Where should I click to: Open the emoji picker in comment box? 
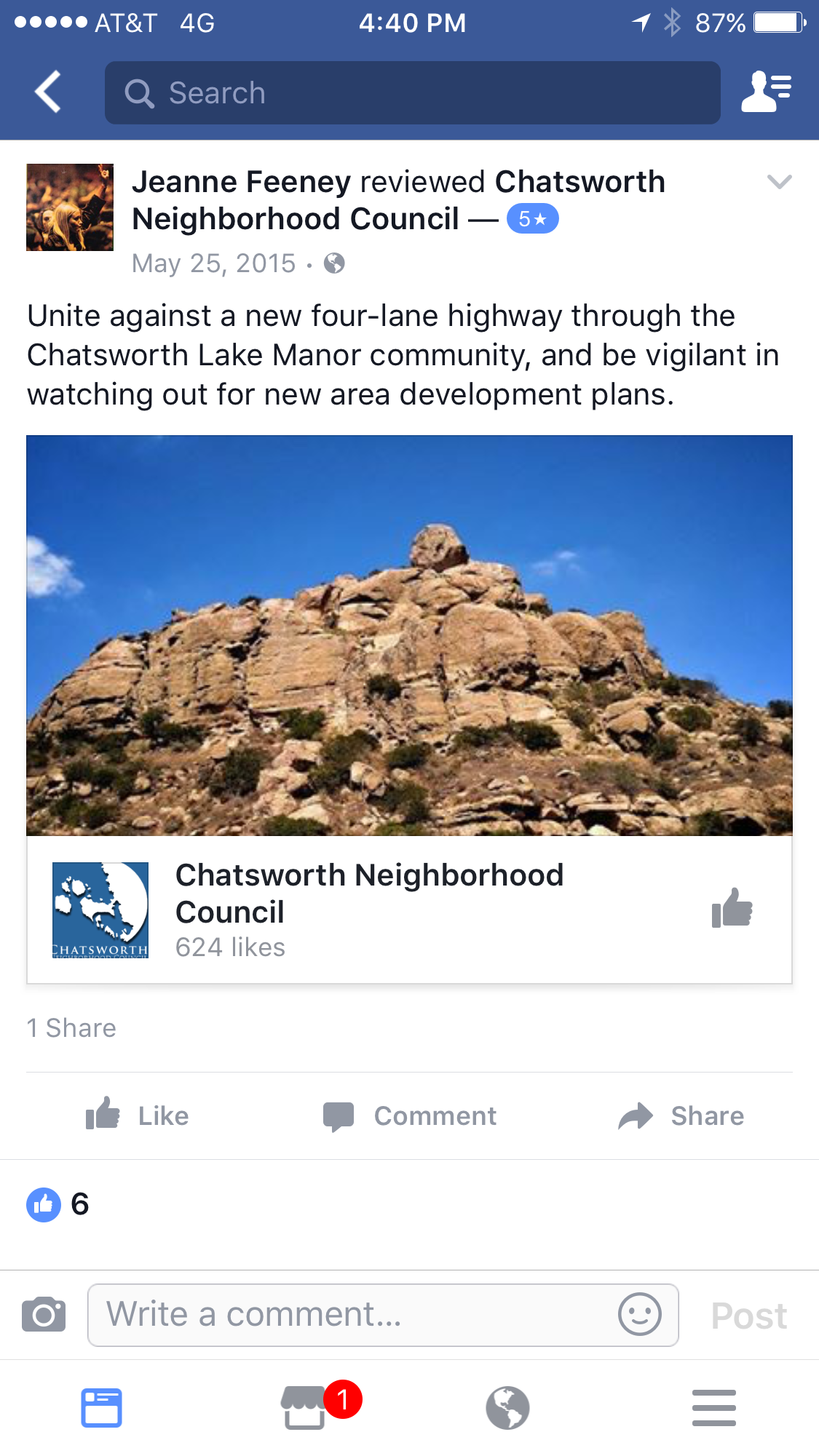(640, 1314)
